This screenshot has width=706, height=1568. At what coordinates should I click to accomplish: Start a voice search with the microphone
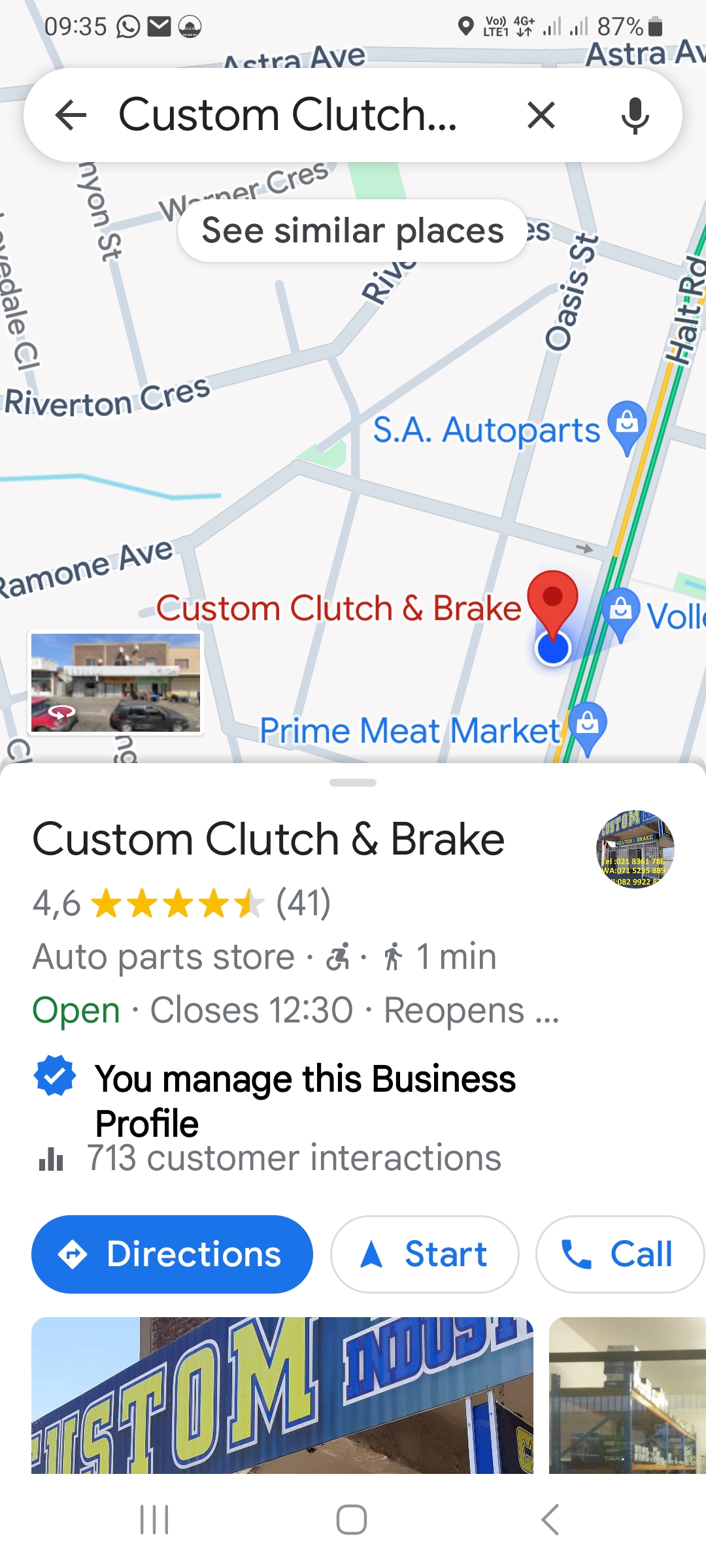click(x=635, y=116)
